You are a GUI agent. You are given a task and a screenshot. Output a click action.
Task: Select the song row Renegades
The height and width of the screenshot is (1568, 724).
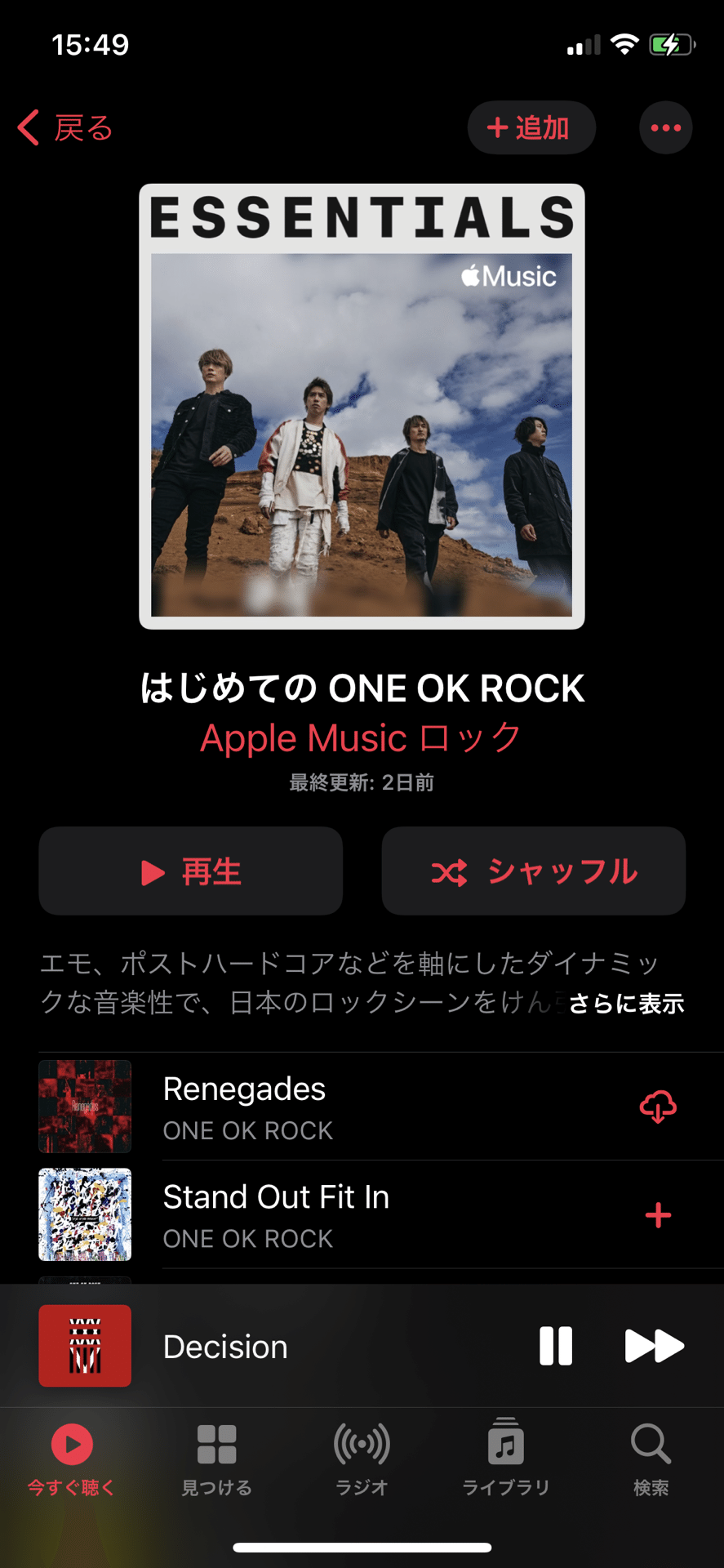pyautogui.click(x=326, y=1107)
